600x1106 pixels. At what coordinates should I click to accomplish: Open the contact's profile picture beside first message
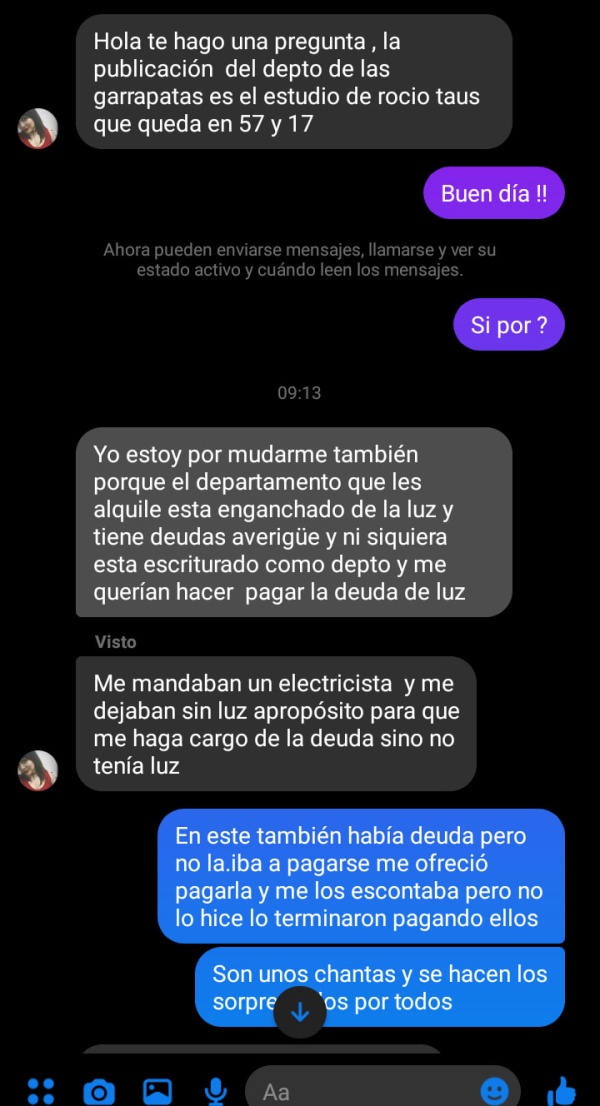pos(38,128)
